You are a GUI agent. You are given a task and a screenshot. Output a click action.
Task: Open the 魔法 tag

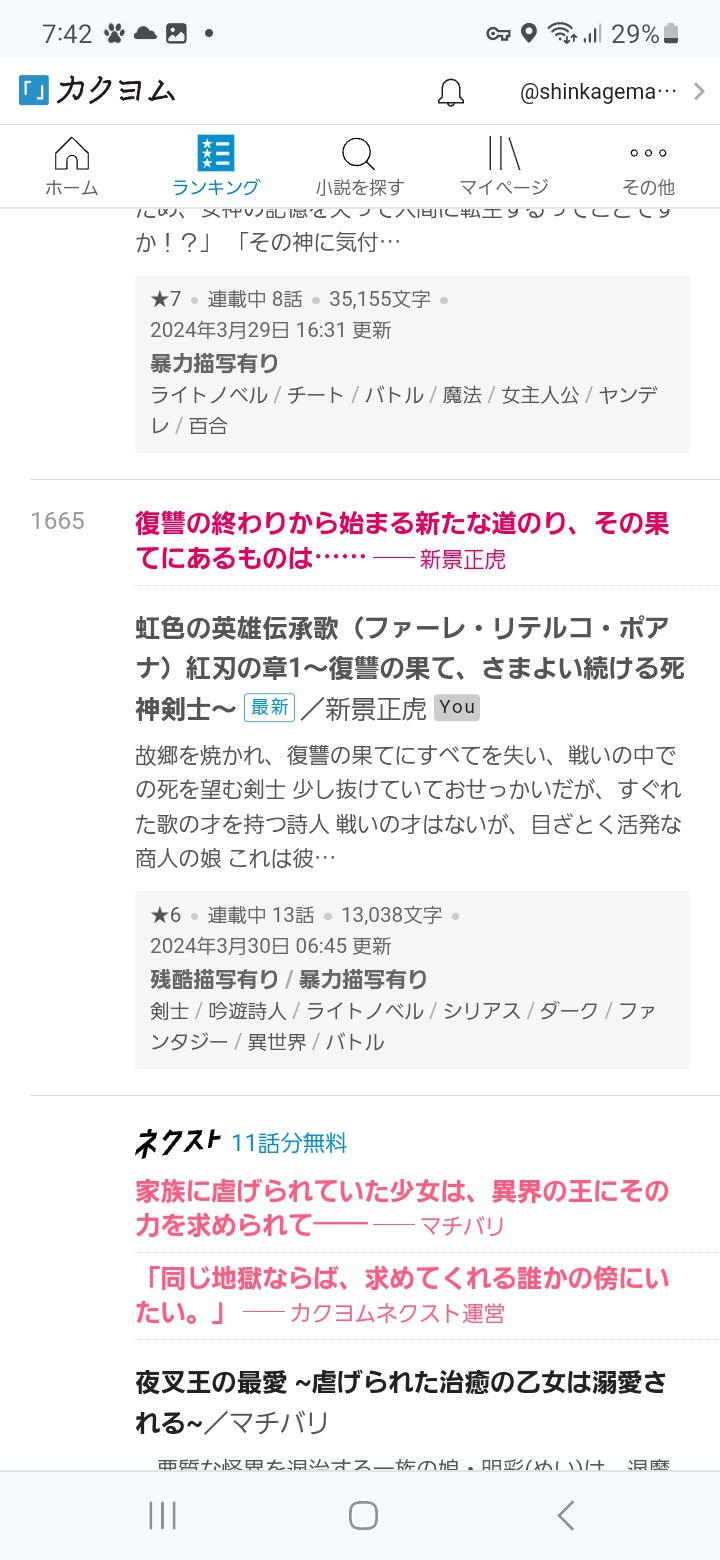pos(461,395)
